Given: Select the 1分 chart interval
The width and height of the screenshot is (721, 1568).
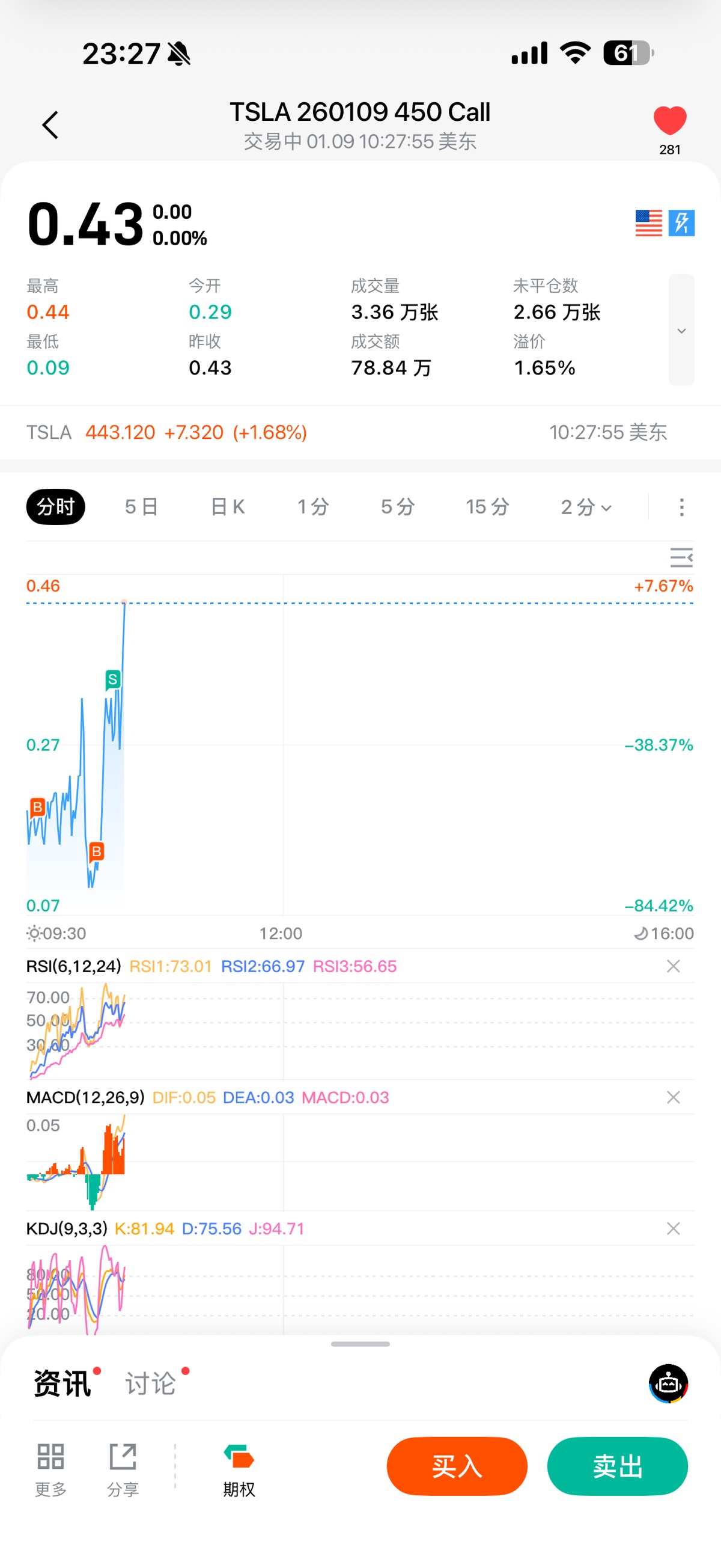Looking at the screenshot, I should [313, 506].
